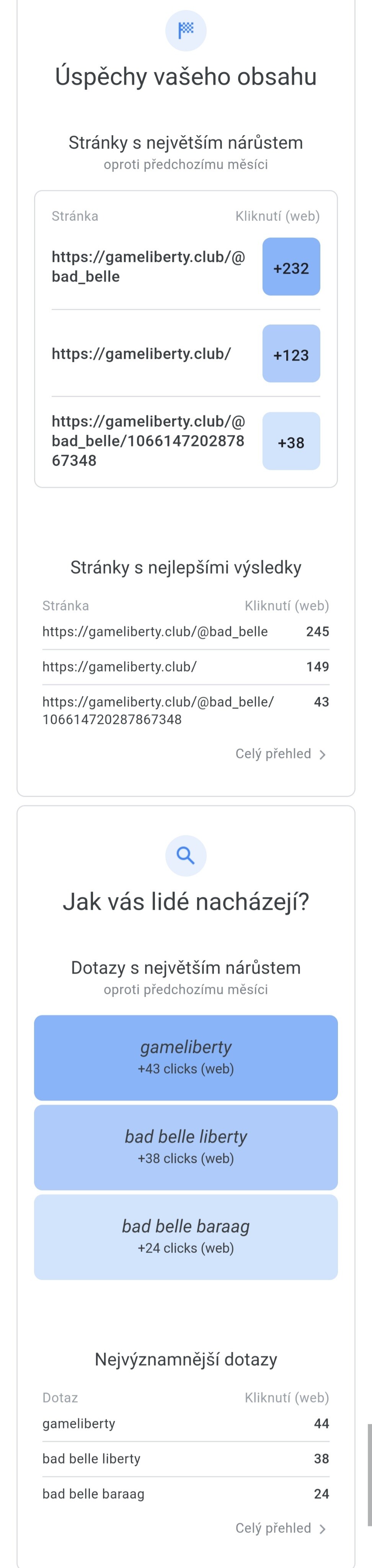Open Celý přehled under Nejvýznamnější dotazy
The image size is (372, 1568).
pyautogui.click(x=280, y=1528)
